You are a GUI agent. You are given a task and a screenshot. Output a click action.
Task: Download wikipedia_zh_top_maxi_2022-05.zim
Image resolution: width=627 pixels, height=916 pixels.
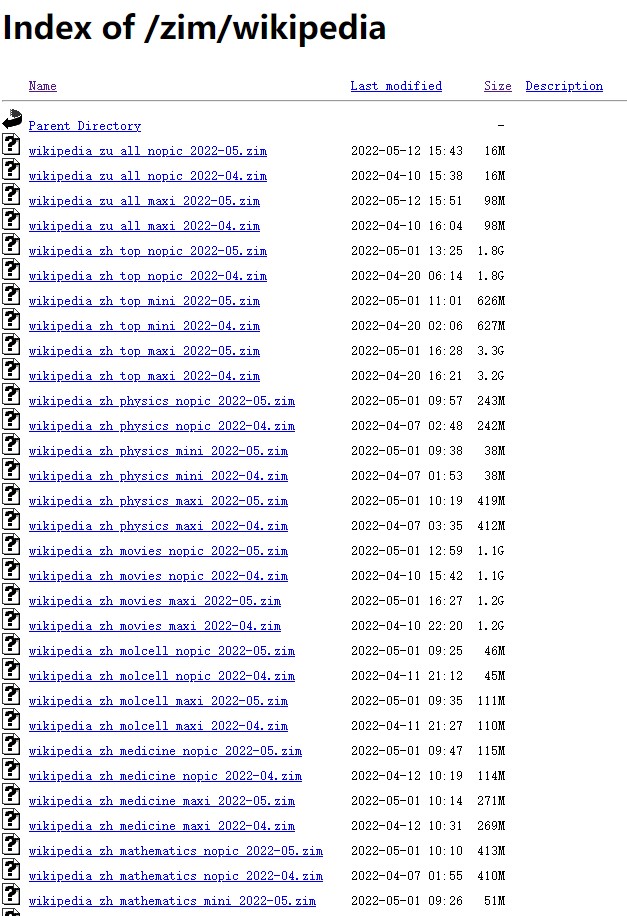[144, 351]
